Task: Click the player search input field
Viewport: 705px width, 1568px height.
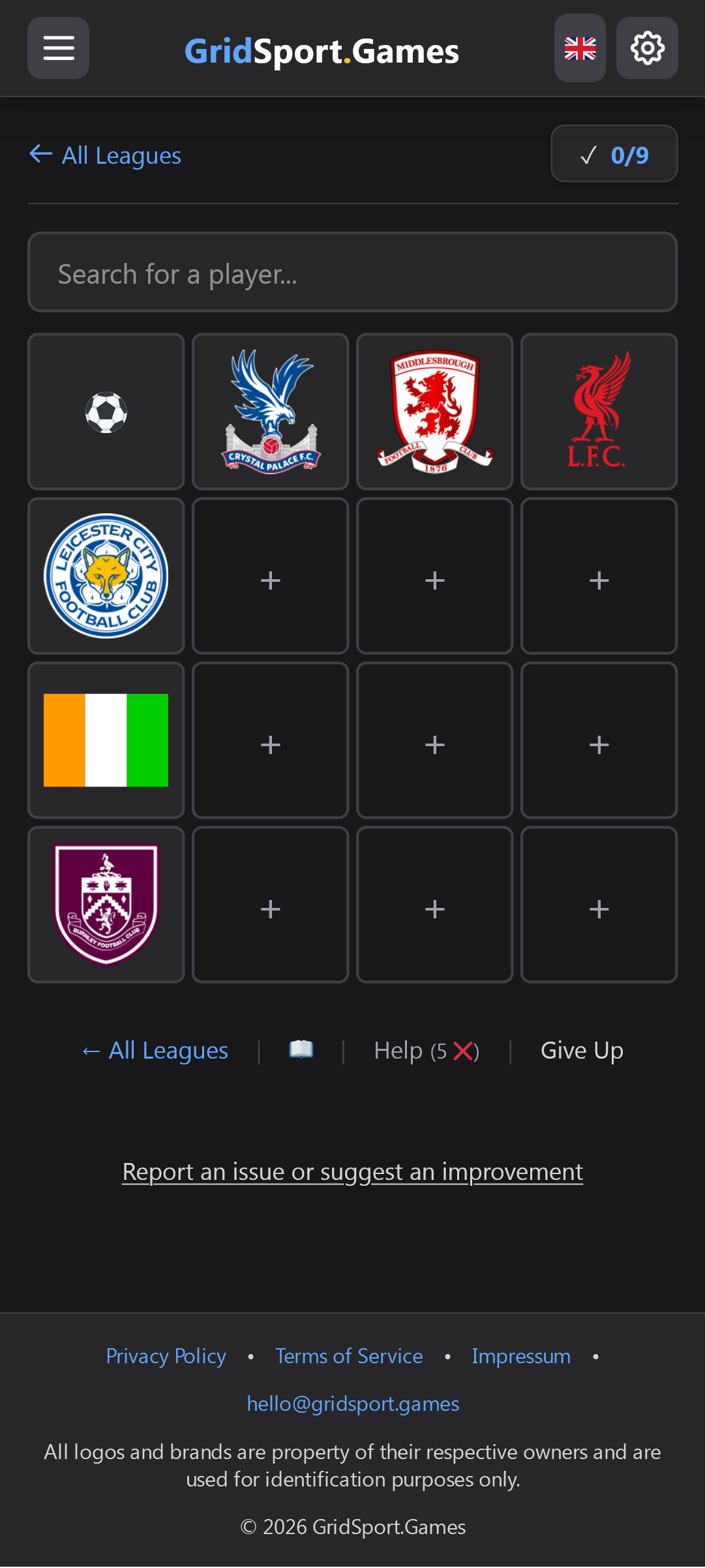Action: 352,272
